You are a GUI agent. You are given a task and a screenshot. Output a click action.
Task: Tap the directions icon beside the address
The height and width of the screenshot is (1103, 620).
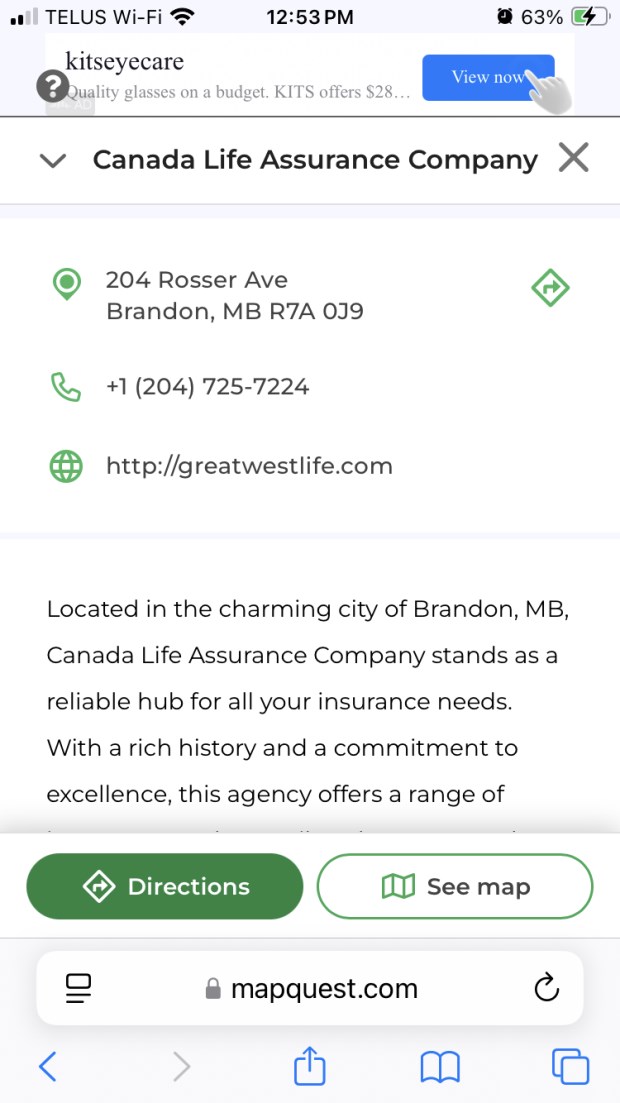[549, 288]
